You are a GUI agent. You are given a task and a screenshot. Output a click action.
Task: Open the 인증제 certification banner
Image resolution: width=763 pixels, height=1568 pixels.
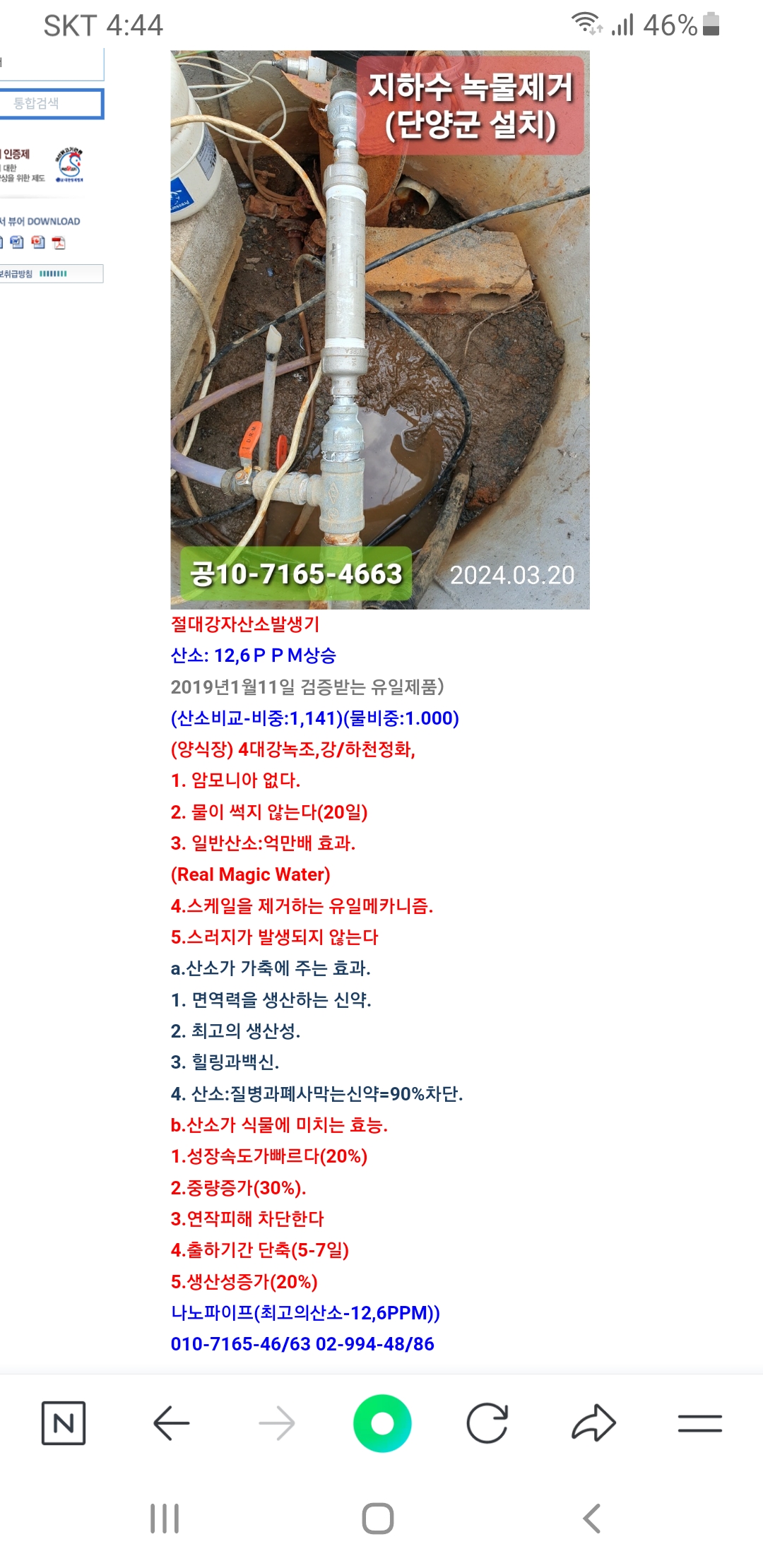42,165
